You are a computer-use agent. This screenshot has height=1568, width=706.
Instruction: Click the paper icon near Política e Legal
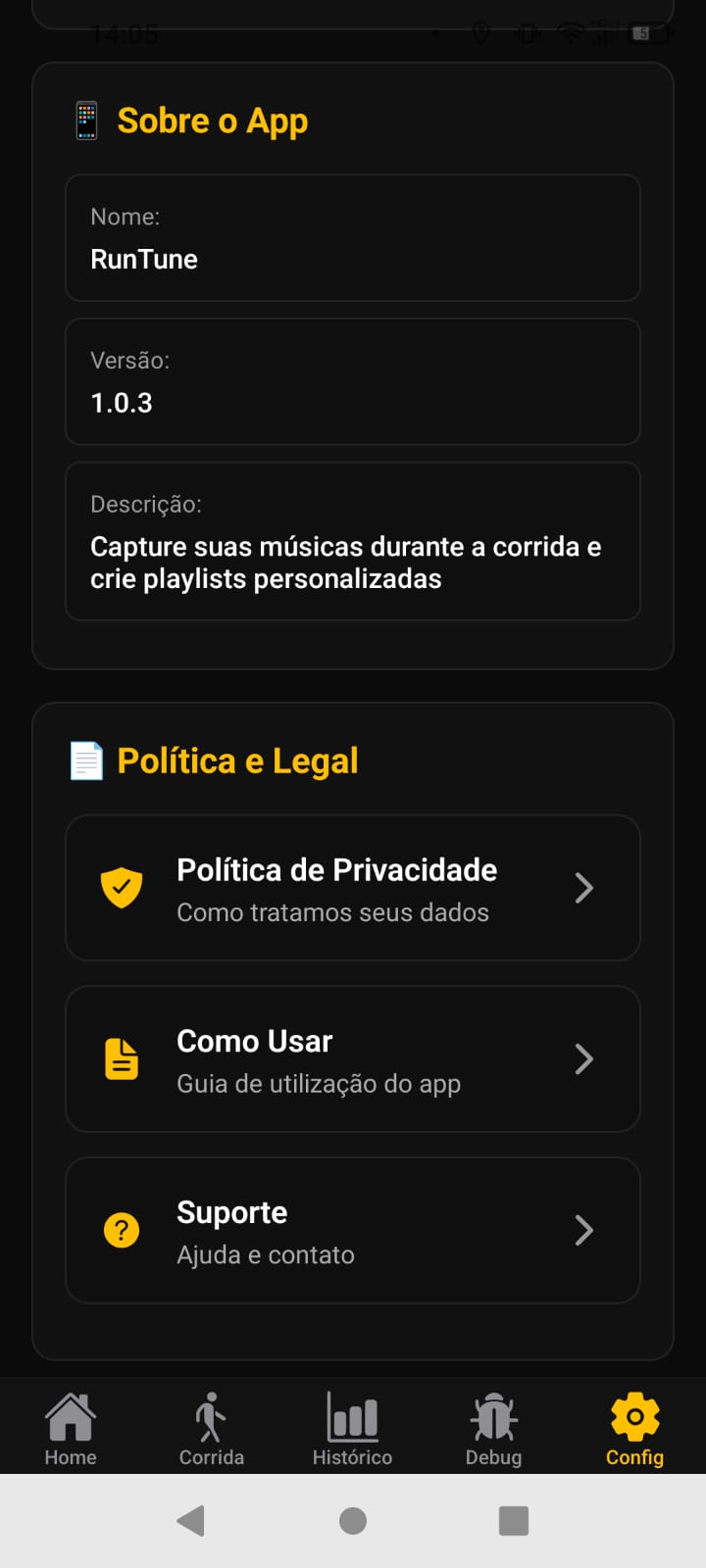[x=86, y=759]
